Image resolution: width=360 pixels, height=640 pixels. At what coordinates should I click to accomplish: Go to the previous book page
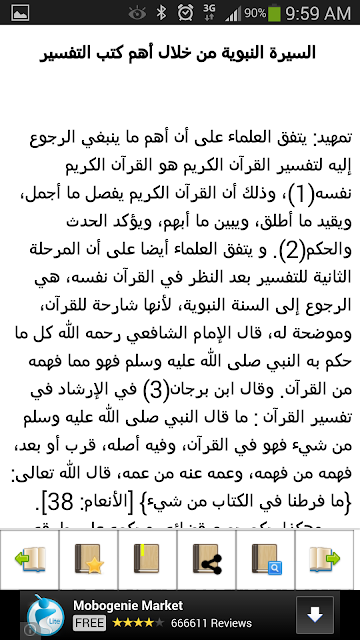30,559
